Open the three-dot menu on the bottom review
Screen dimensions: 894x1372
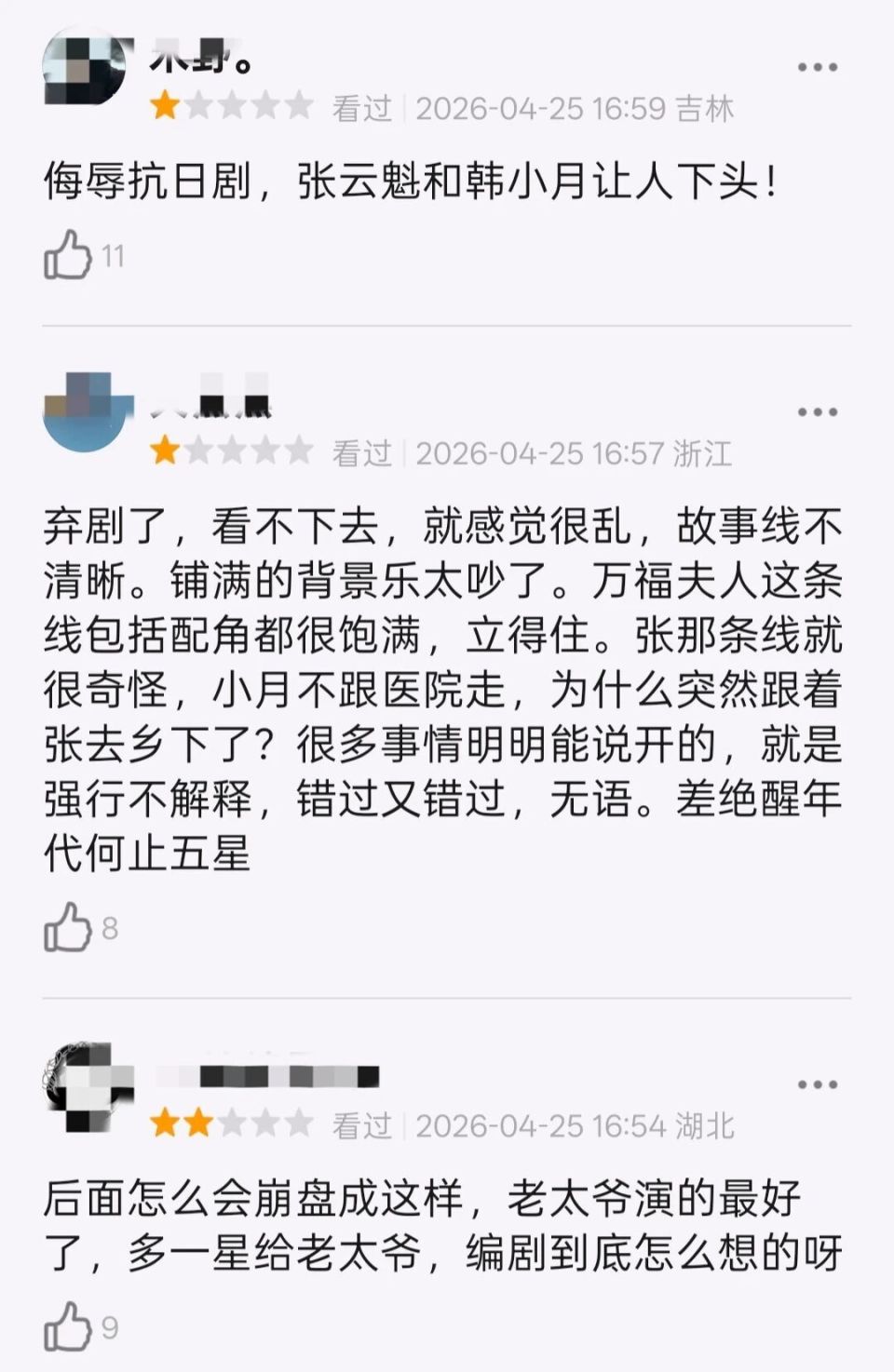click(x=817, y=1083)
